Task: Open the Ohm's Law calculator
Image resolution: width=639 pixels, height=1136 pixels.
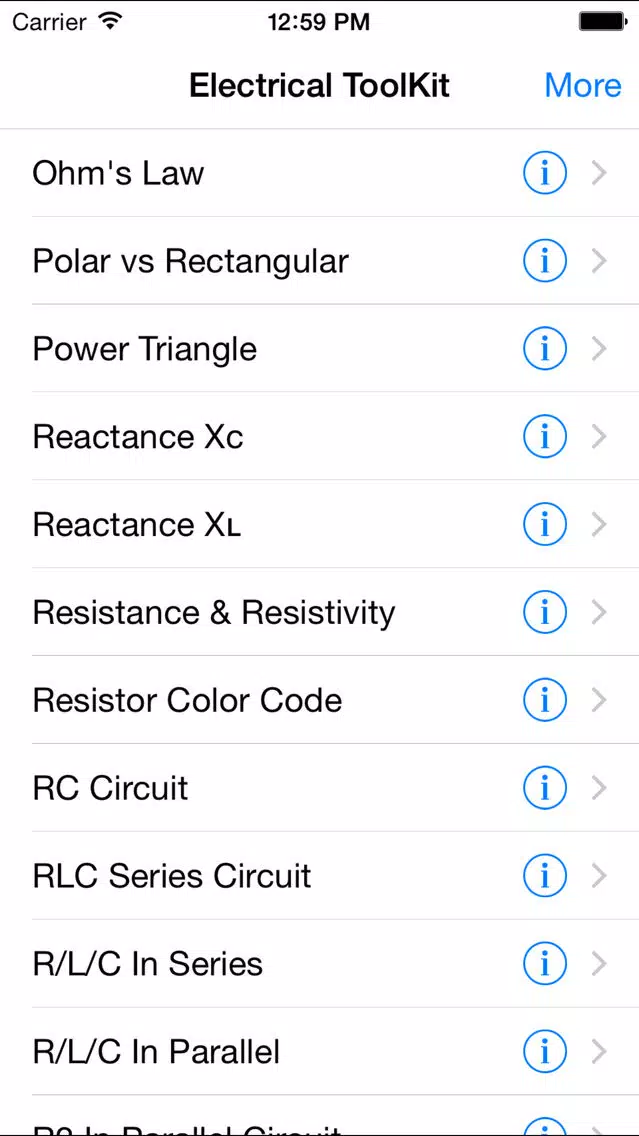Action: [x=320, y=173]
